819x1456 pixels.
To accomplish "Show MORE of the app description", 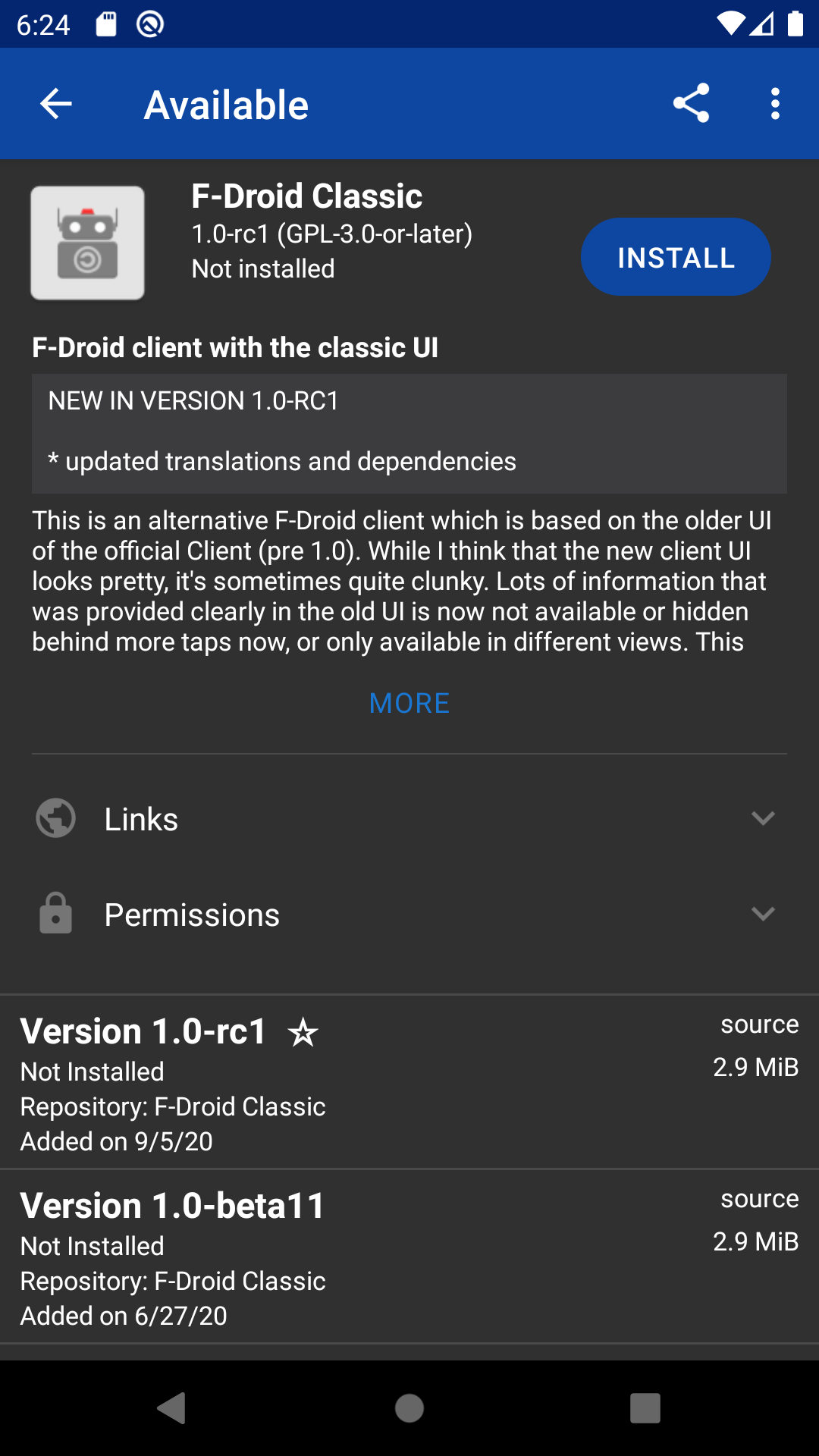I will [x=409, y=703].
